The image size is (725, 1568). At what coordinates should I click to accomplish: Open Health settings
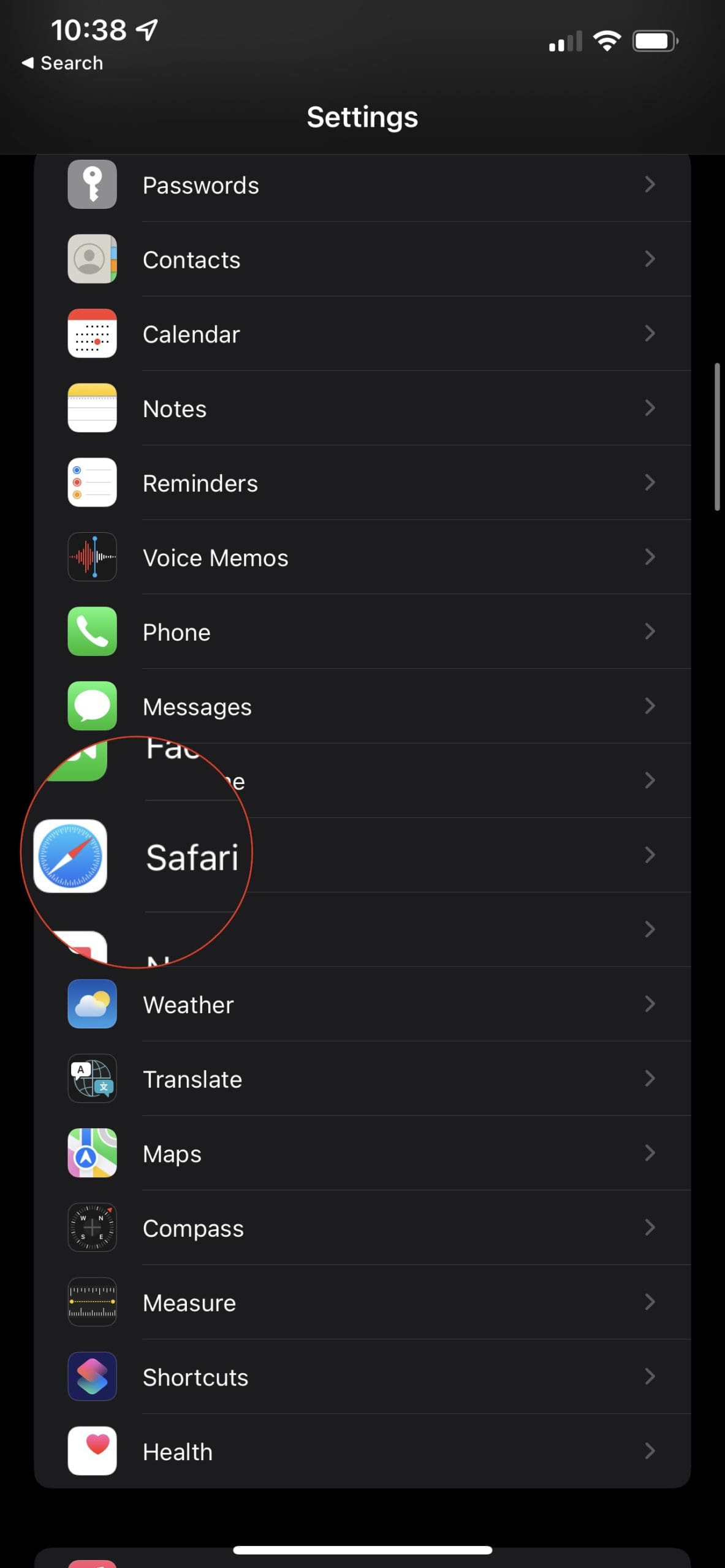tap(362, 1452)
